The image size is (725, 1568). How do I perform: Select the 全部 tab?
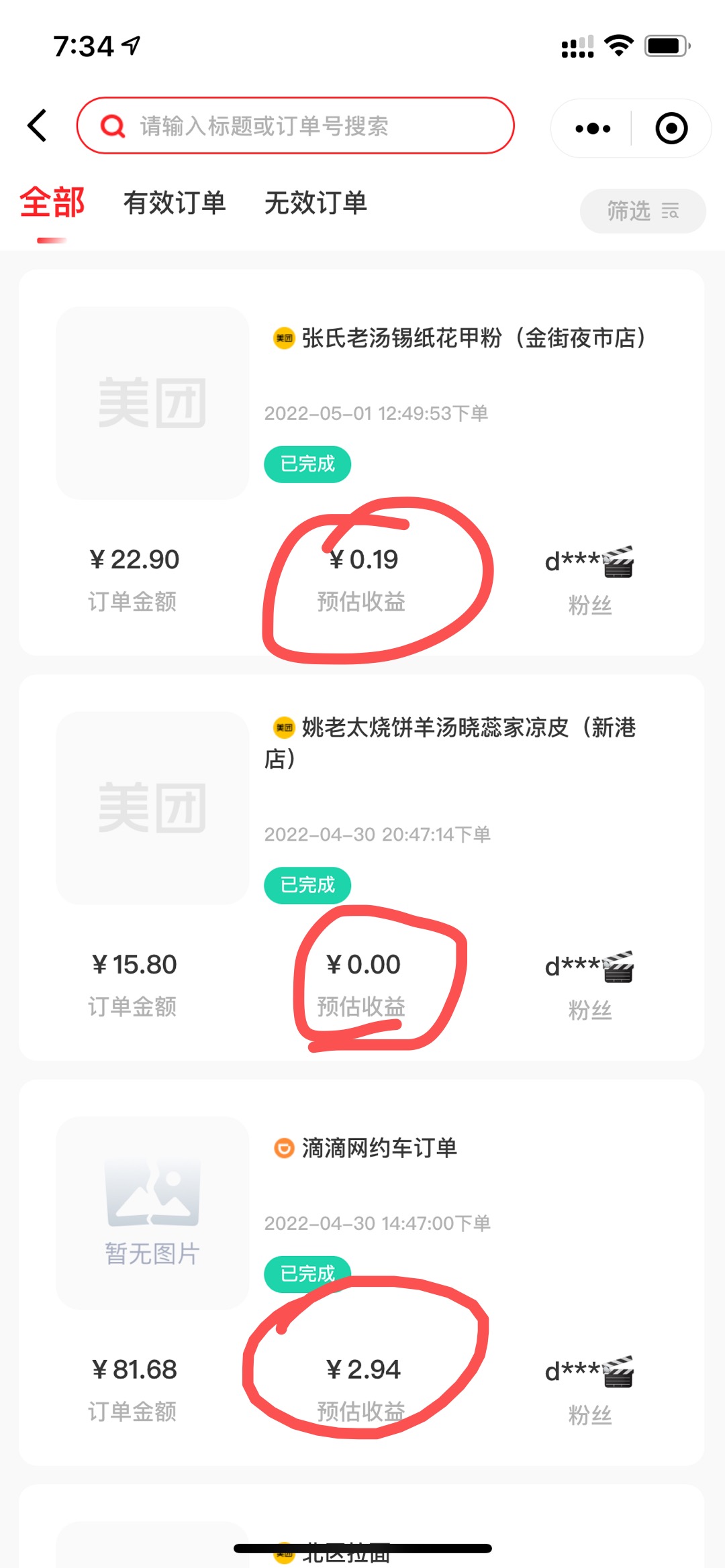[52, 203]
